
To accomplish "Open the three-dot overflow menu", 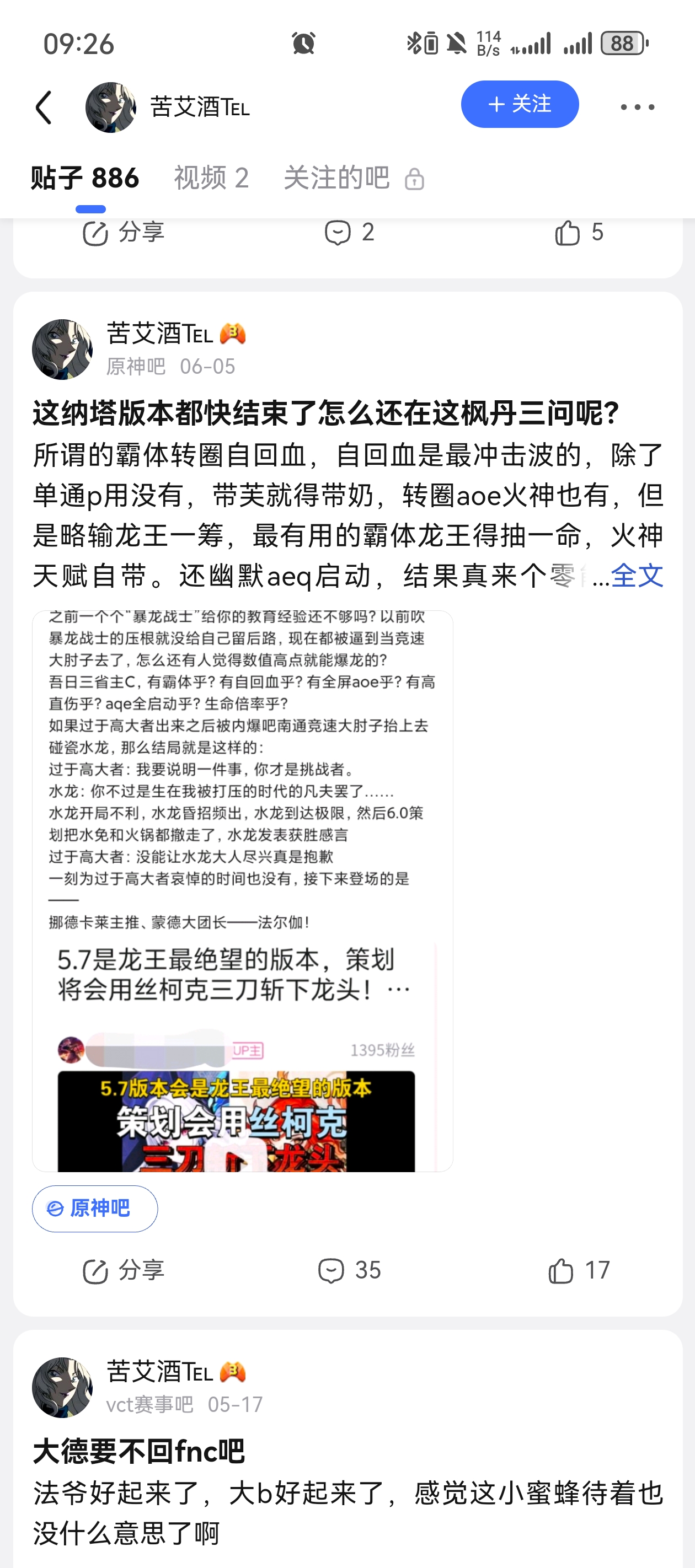I will pyautogui.click(x=637, y=107).
